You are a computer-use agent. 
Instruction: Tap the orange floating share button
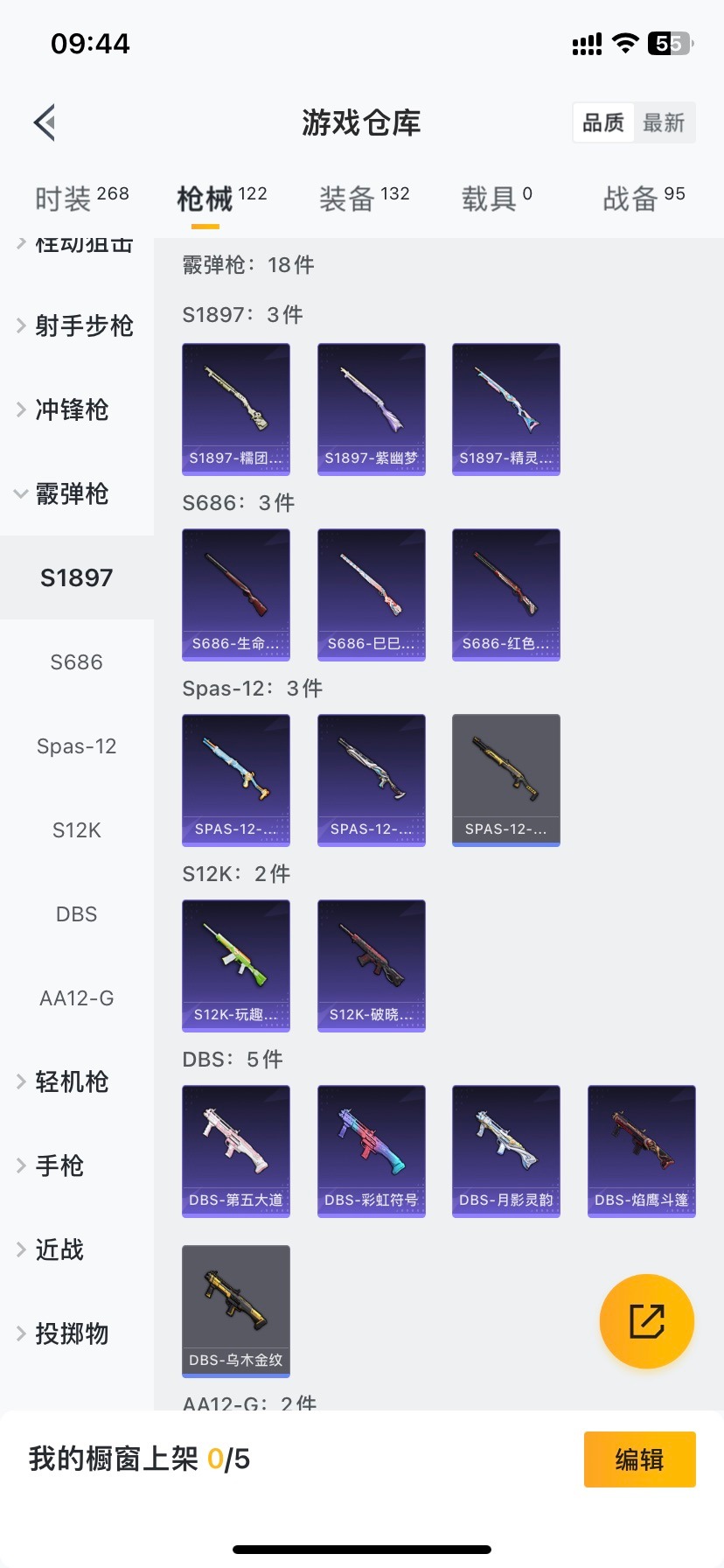(646, 1320)
